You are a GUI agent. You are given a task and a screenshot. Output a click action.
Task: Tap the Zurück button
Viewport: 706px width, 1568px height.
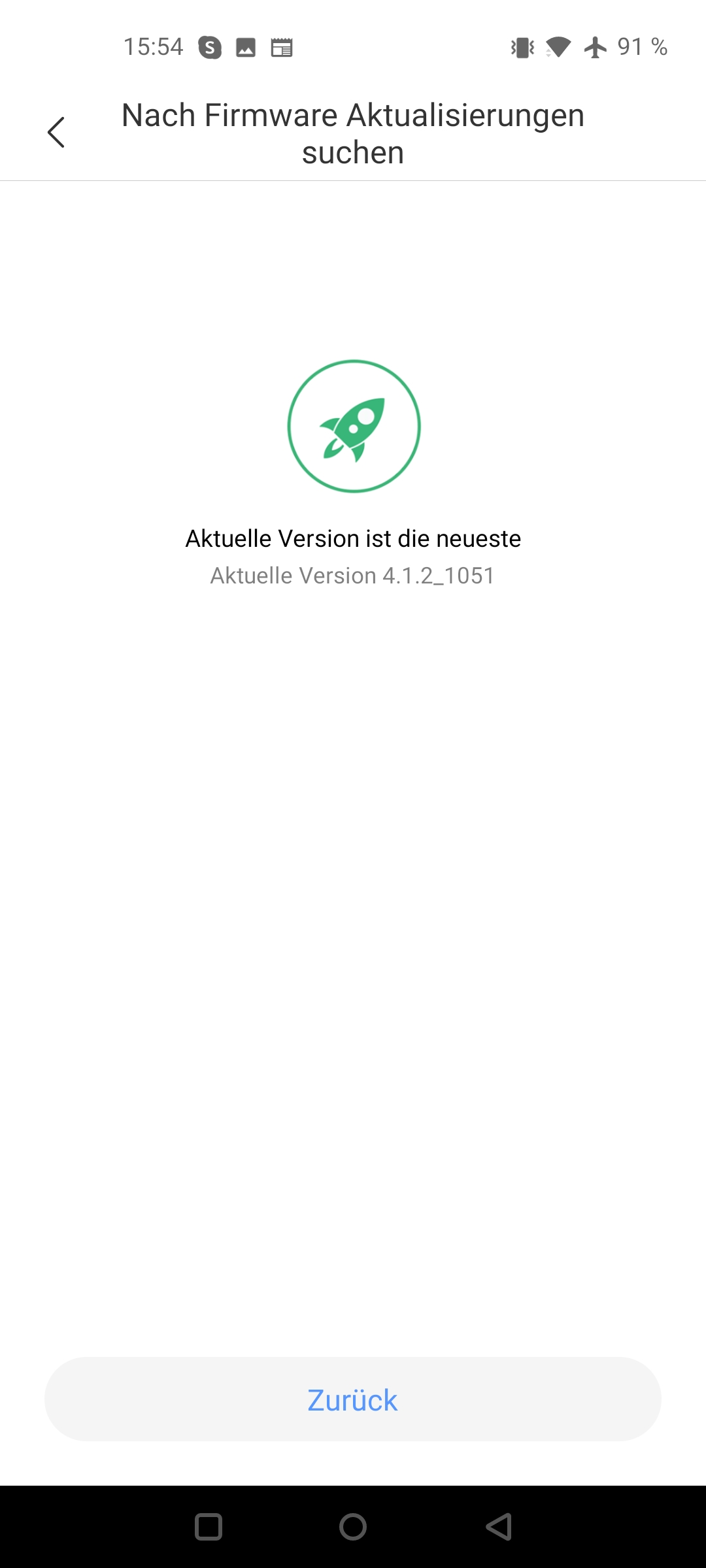(353, 1399)
